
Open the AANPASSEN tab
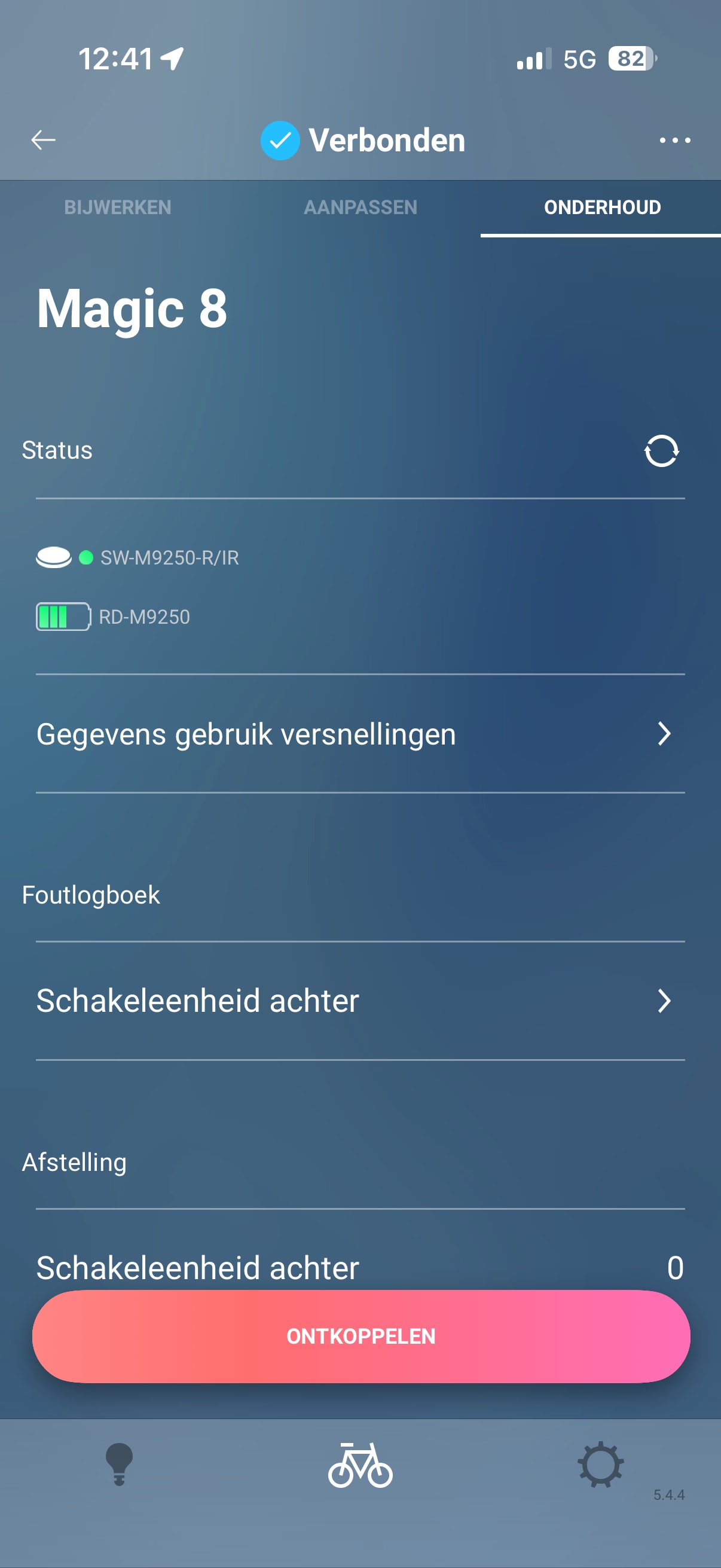(x=360, y=208)
